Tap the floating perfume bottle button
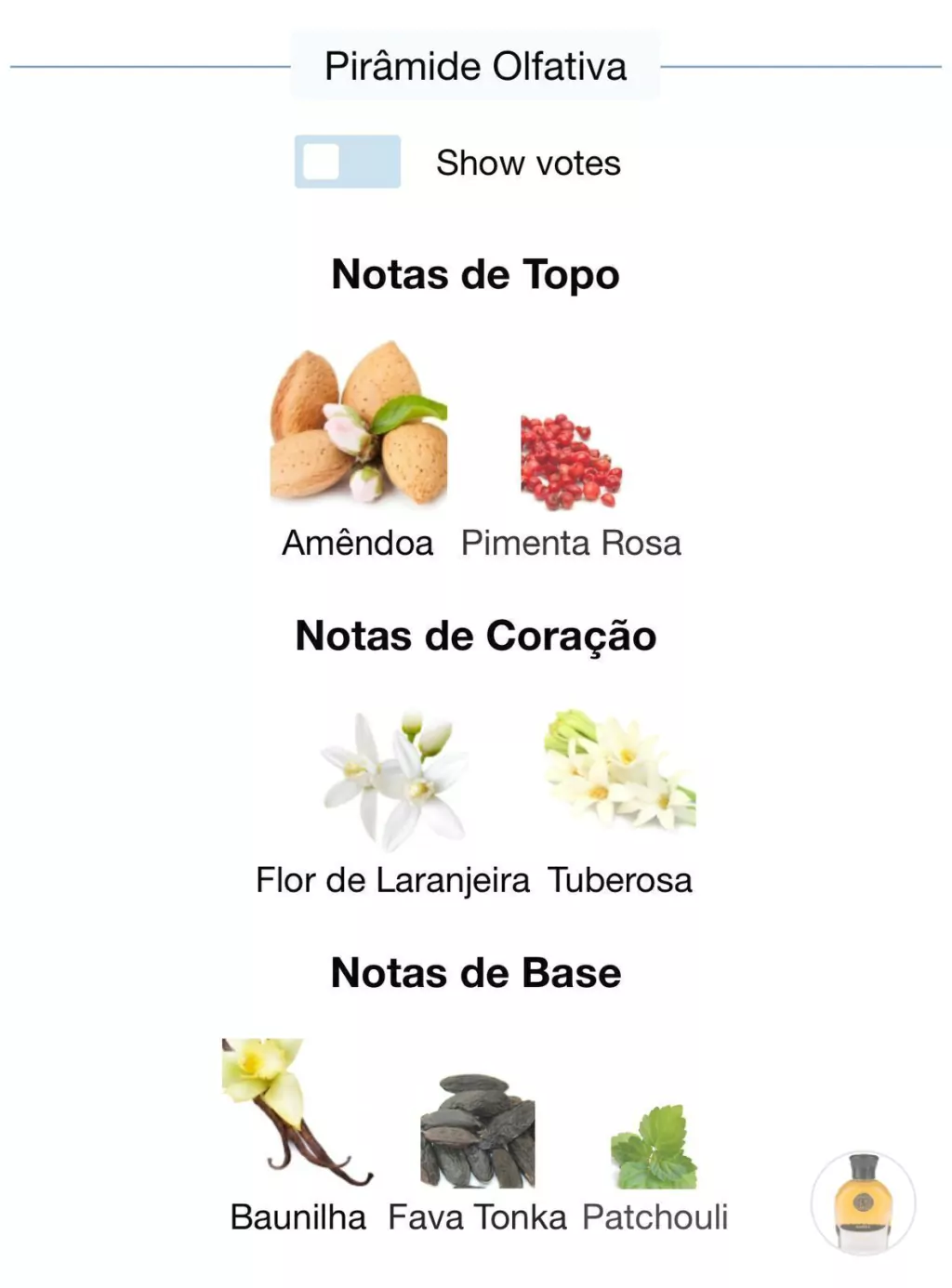The width and height of the screenshot is (952, 1288). point(863,1203)
